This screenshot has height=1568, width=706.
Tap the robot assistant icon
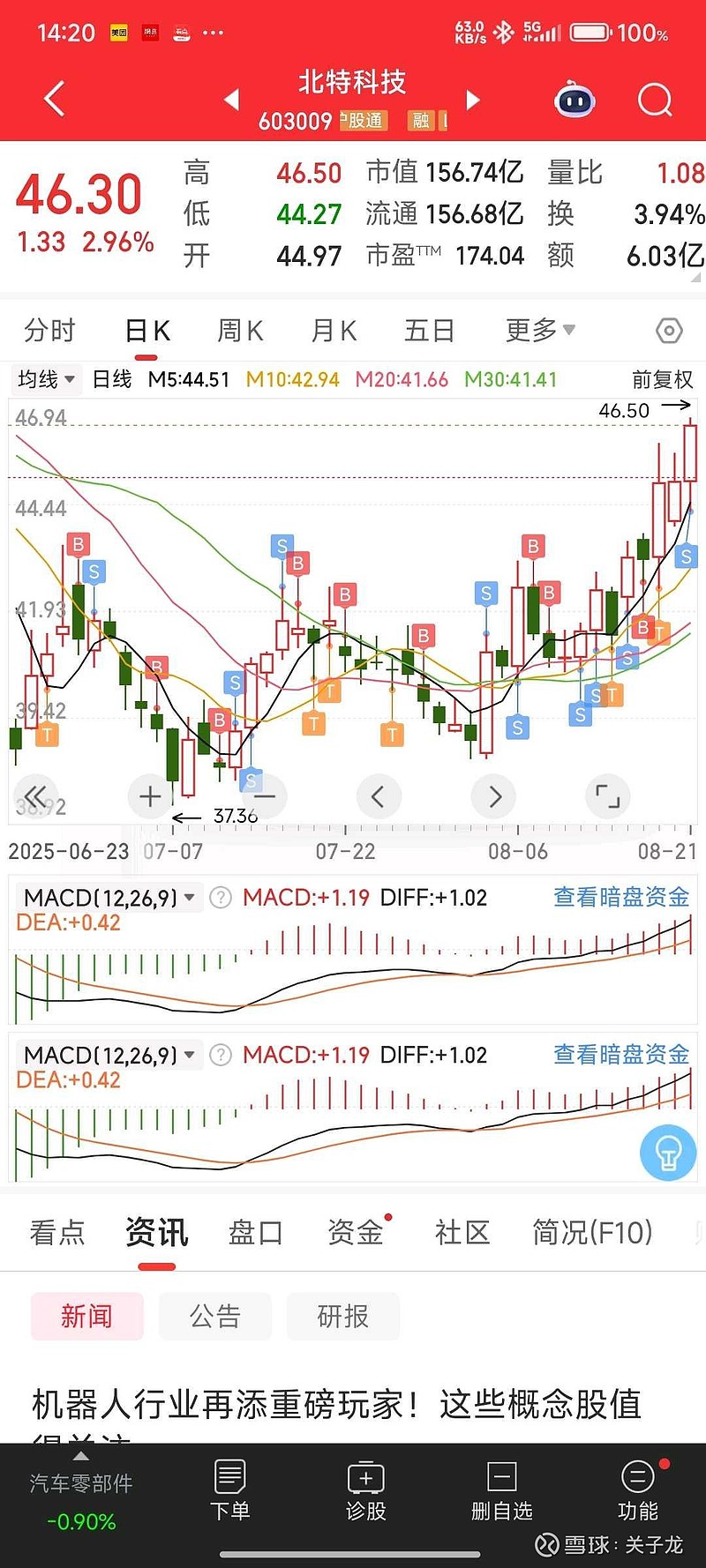(x=575, y=101)
